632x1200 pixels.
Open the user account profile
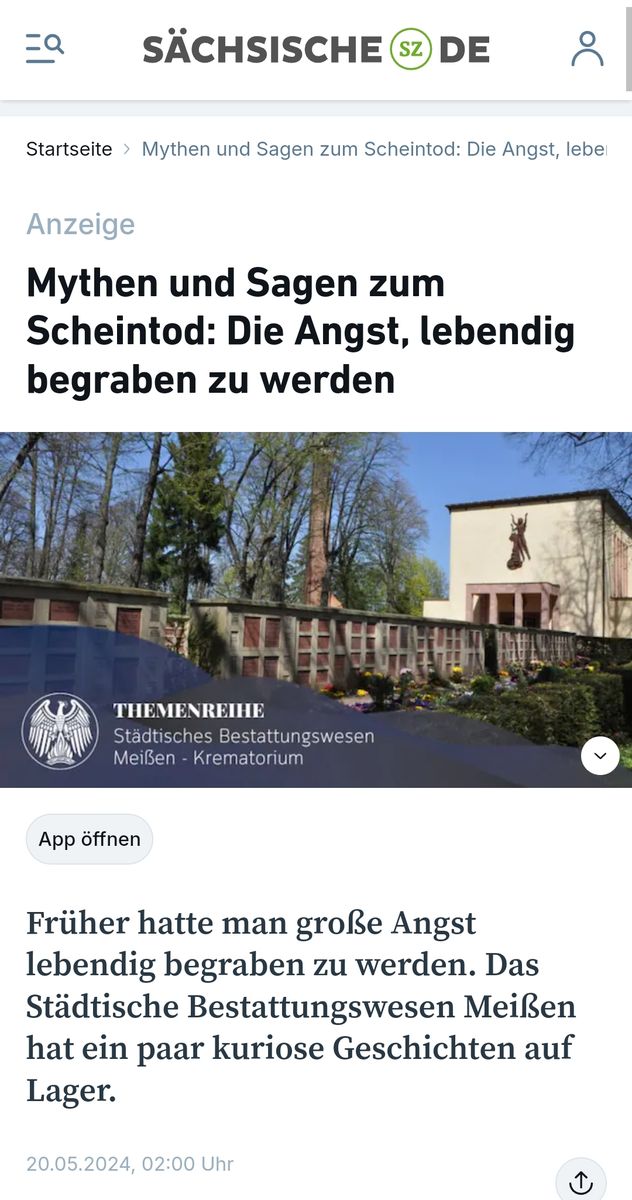[x=587, y=48]
